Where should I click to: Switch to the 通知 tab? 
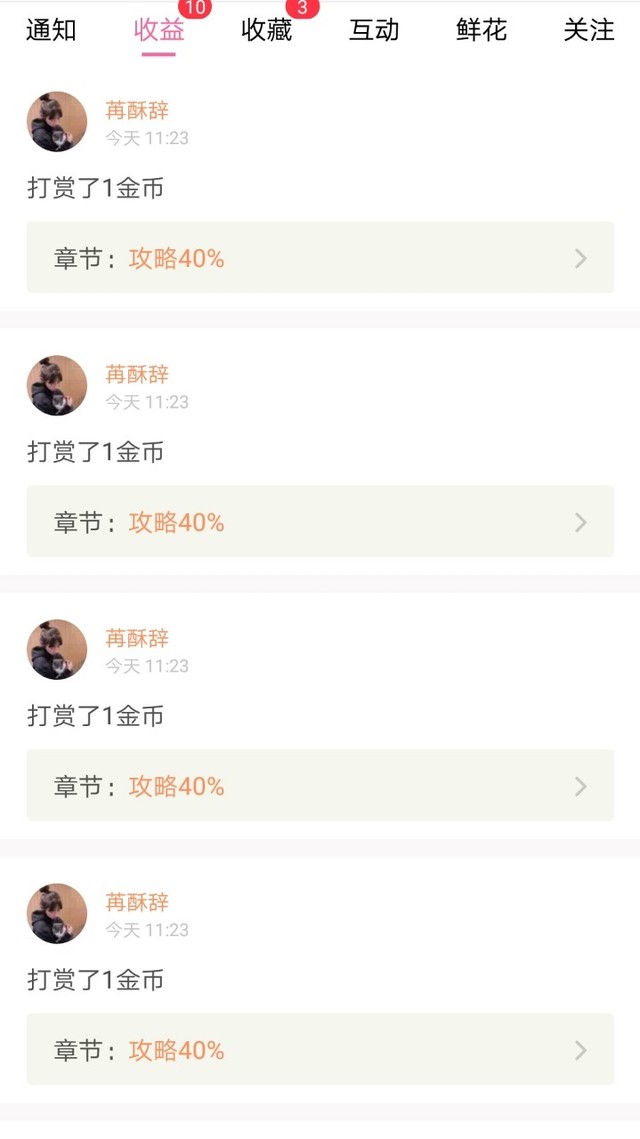tap(51, 30)
